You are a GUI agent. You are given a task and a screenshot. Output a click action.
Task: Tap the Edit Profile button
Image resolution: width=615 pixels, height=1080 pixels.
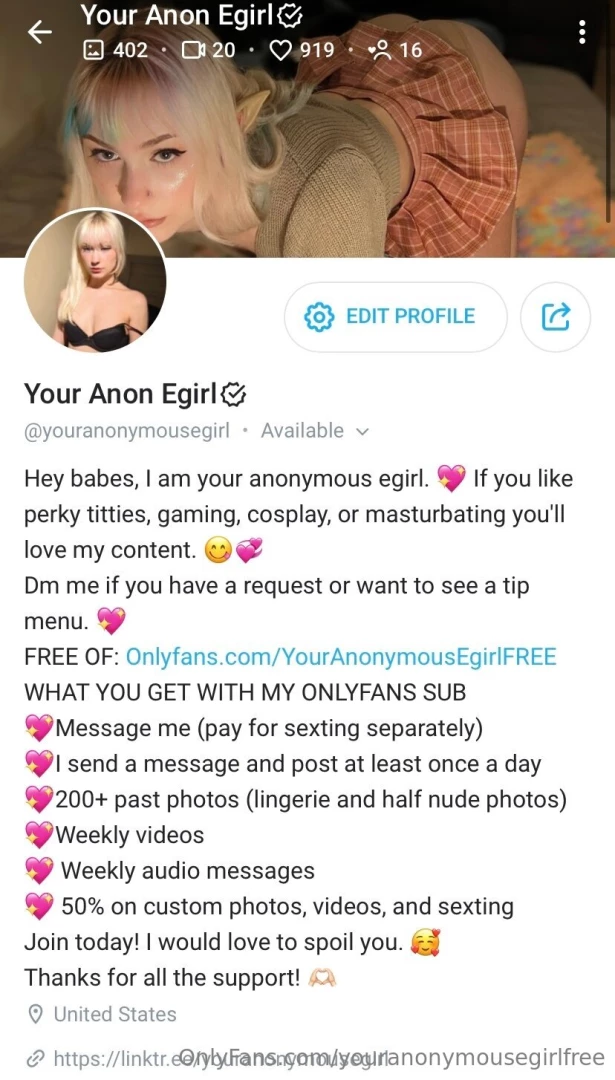pyautogui.click(x=395, y=317)
